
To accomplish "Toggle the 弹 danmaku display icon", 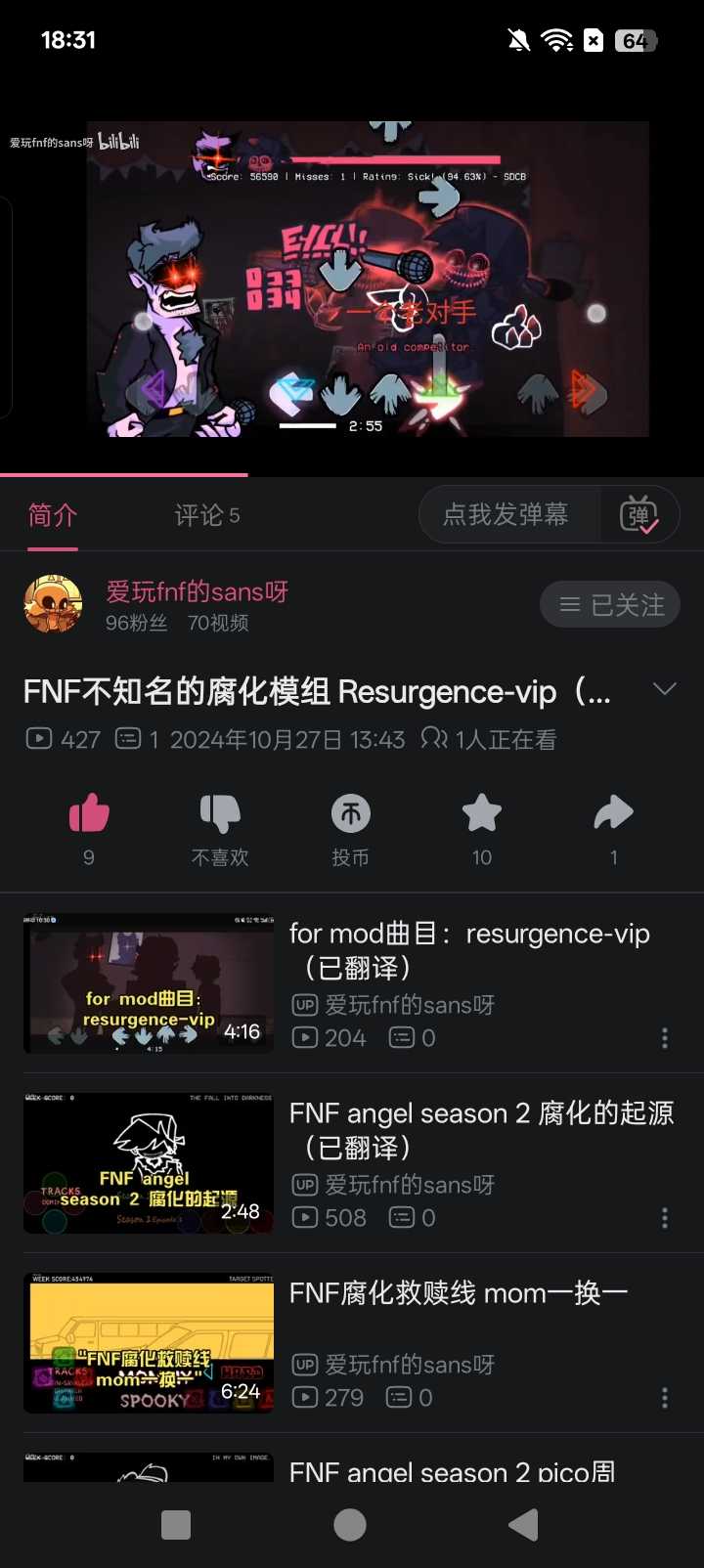I will click(x=639, y=514).
